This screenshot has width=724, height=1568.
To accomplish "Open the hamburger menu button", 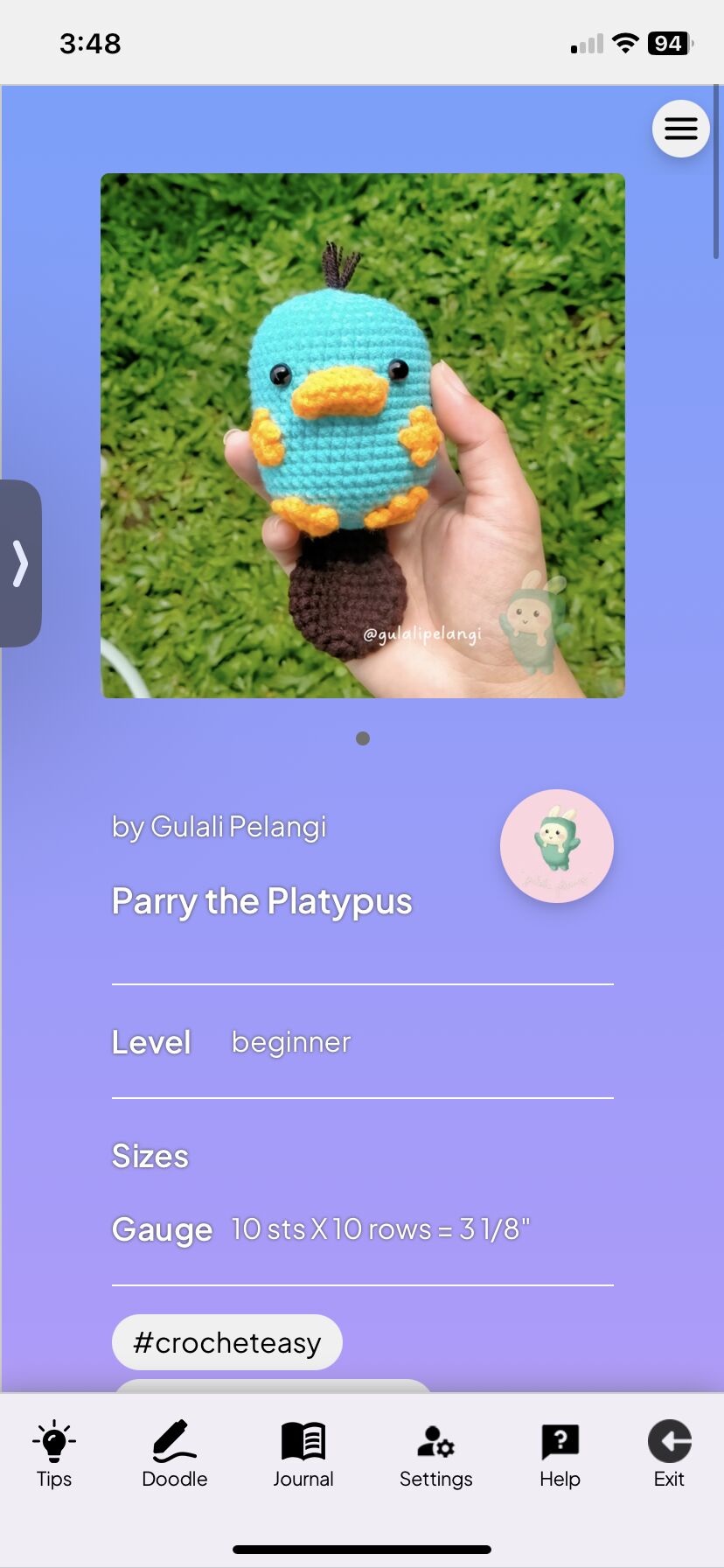I will (x=680, y=129).
